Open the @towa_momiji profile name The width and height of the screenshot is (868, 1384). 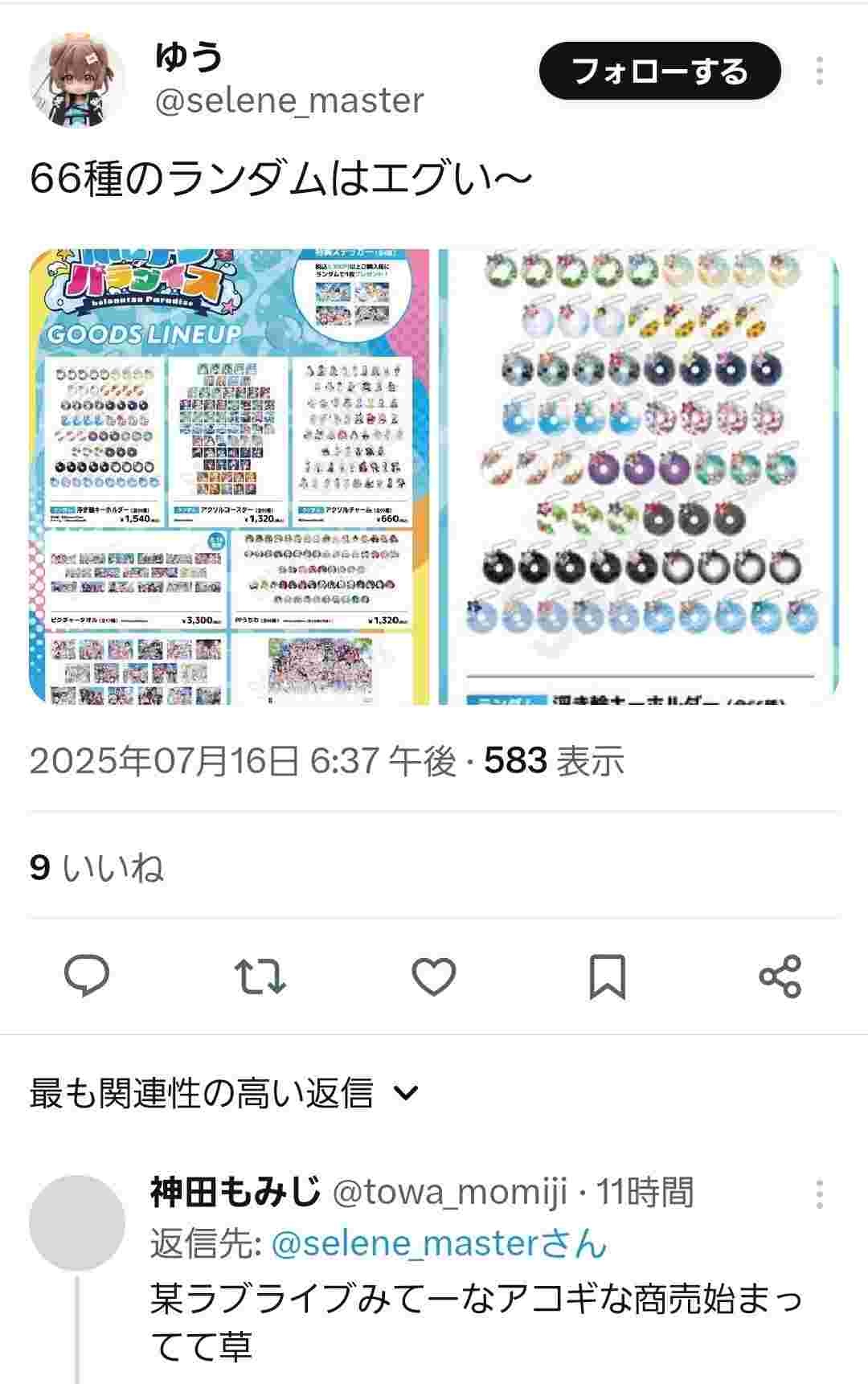click(x=235, y=1192)
